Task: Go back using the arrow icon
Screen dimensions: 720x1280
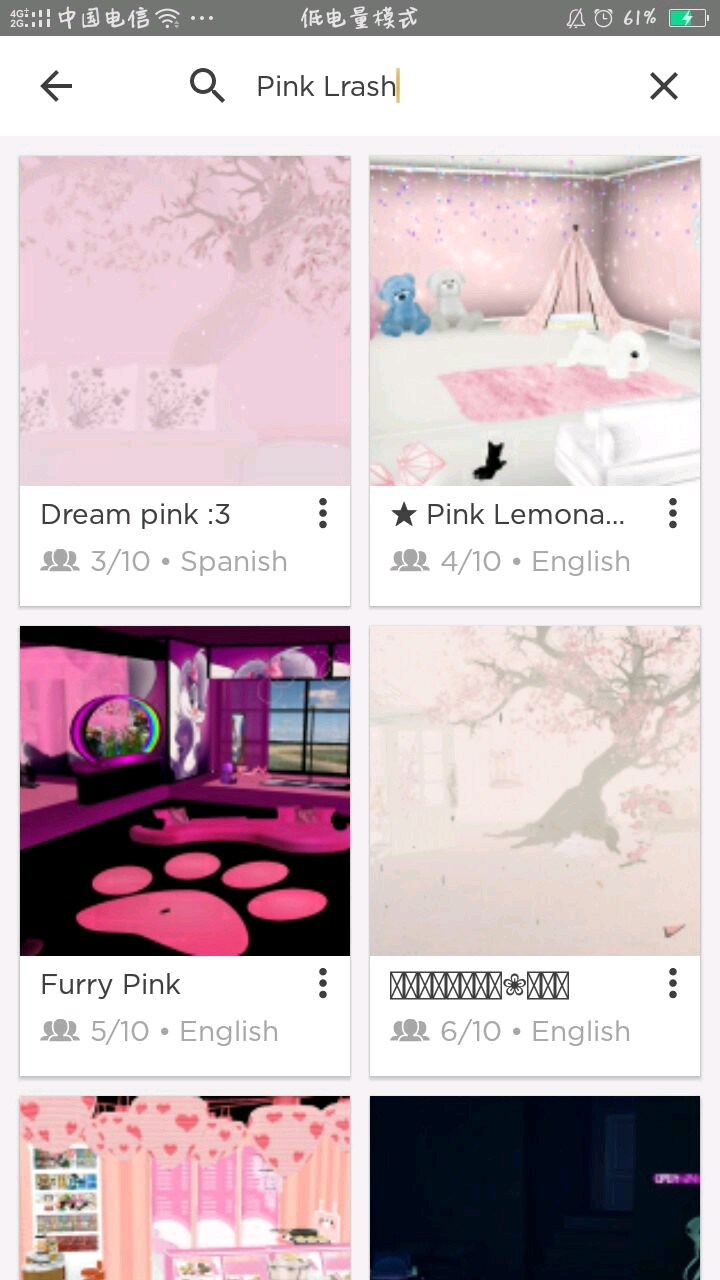Action: coord(56,86)
